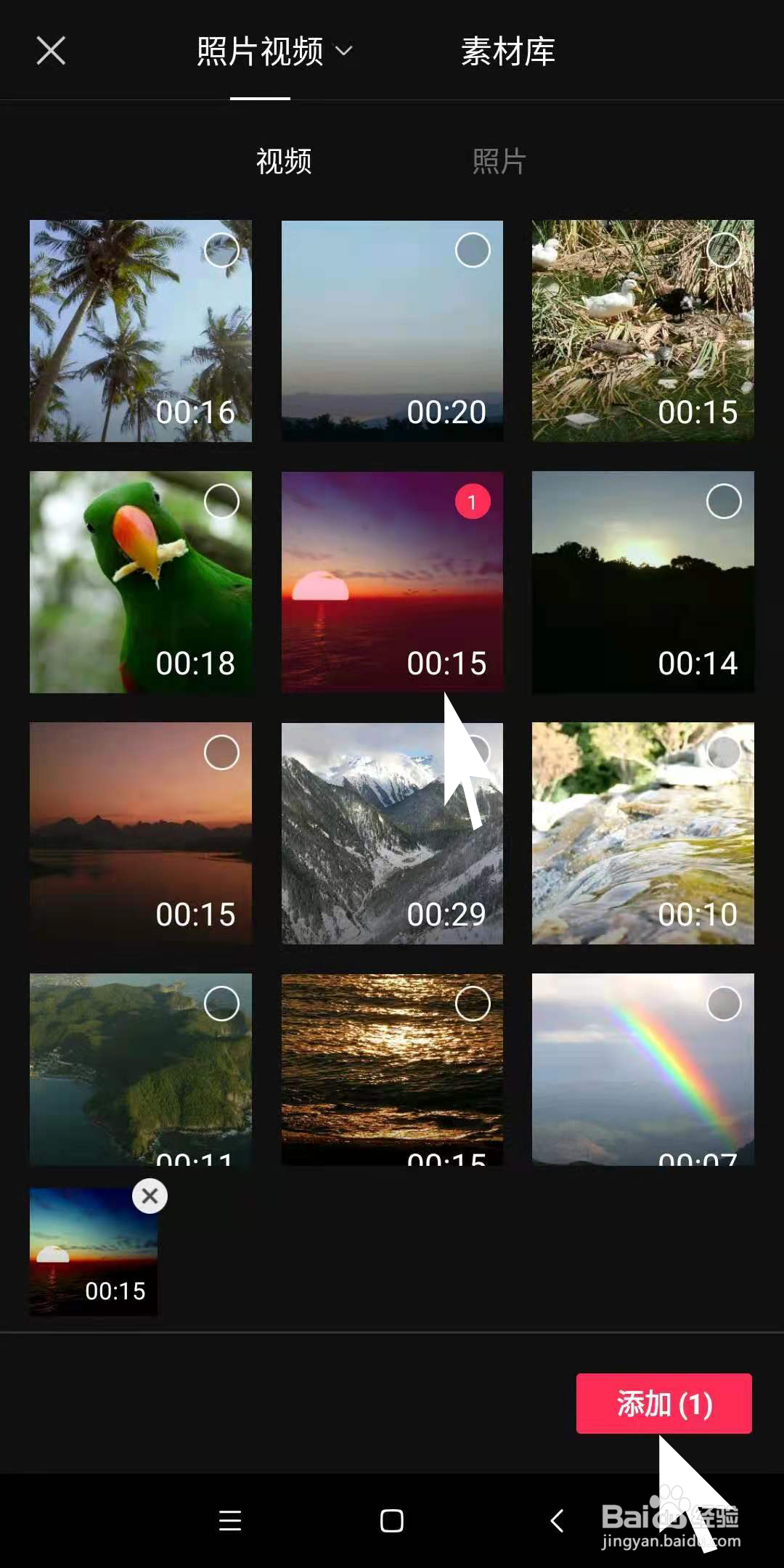Image resolution: width=784 pixels, height=1568 pixels.
Task: Switch to the 照片 sub-tab
Action: [x=499, y=160]
